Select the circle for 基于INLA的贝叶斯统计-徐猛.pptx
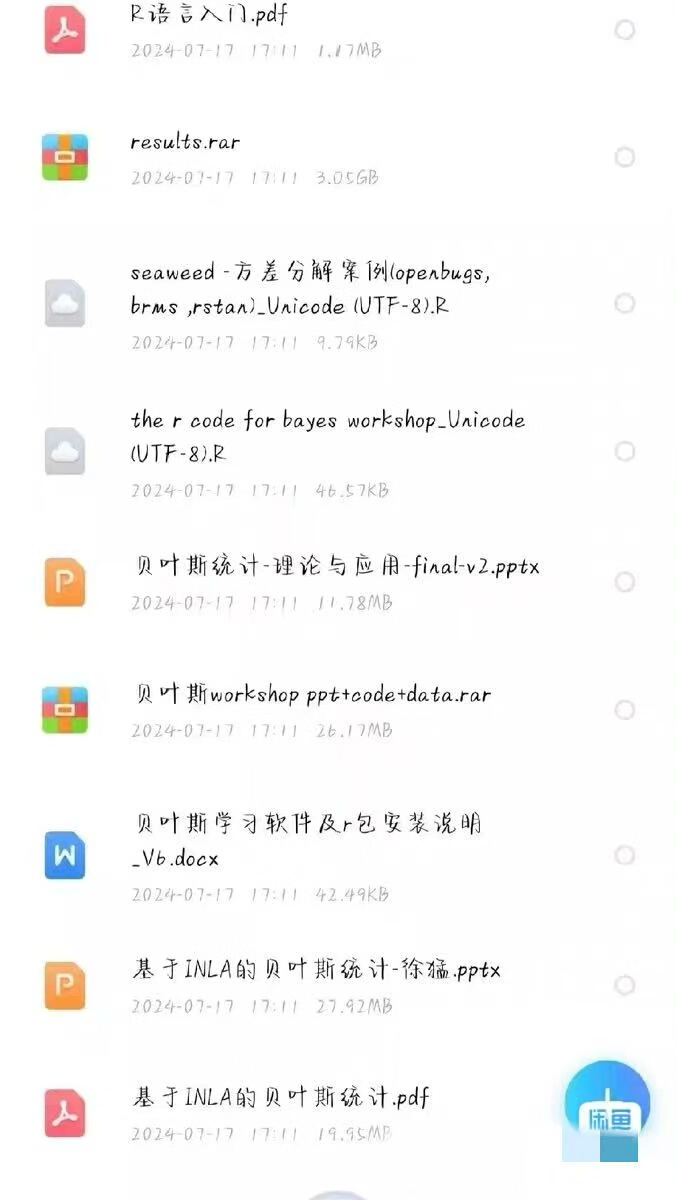This screenshot has width=676, height=1200. pyautogui.click(x=625, y=985)
